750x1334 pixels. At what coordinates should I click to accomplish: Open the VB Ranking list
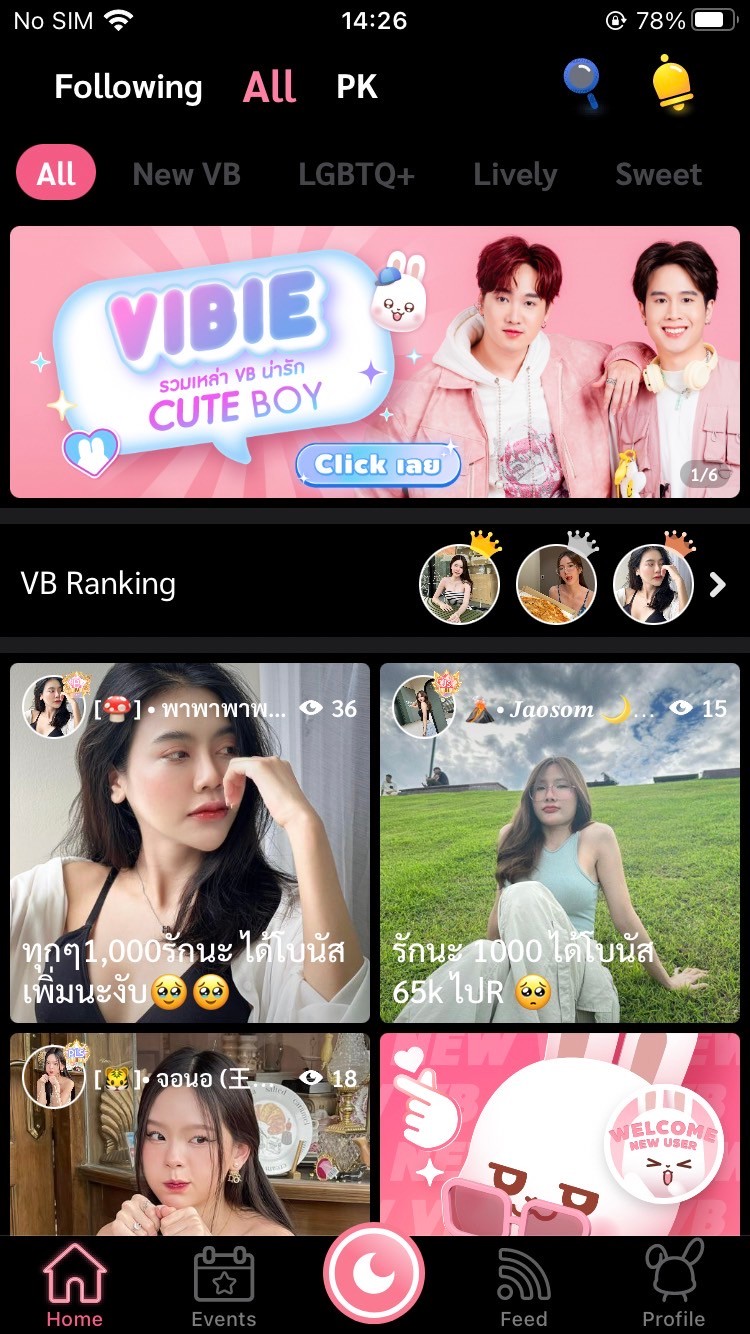tap(97, 584)
